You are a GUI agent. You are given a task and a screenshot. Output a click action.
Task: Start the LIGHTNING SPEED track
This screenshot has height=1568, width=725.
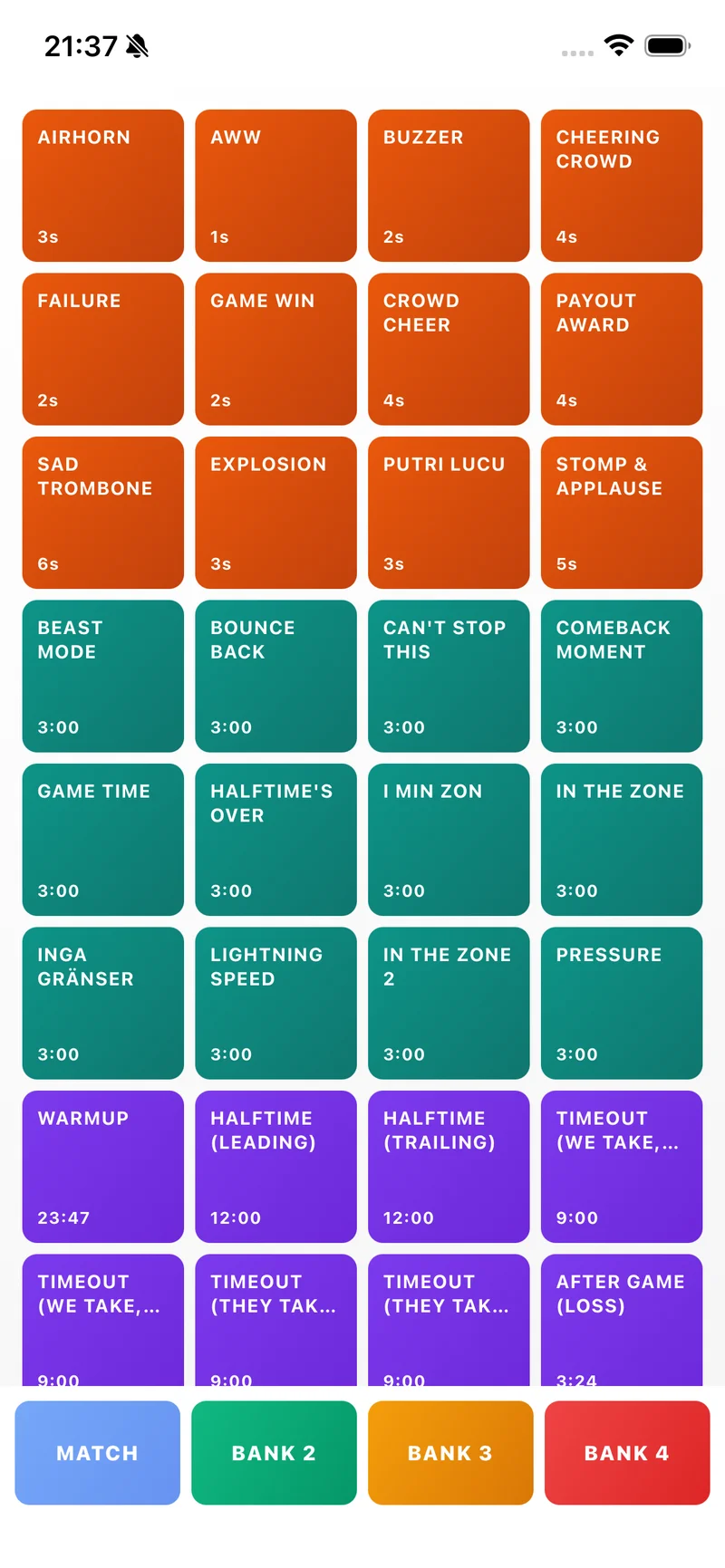[x=275, y=1003]
